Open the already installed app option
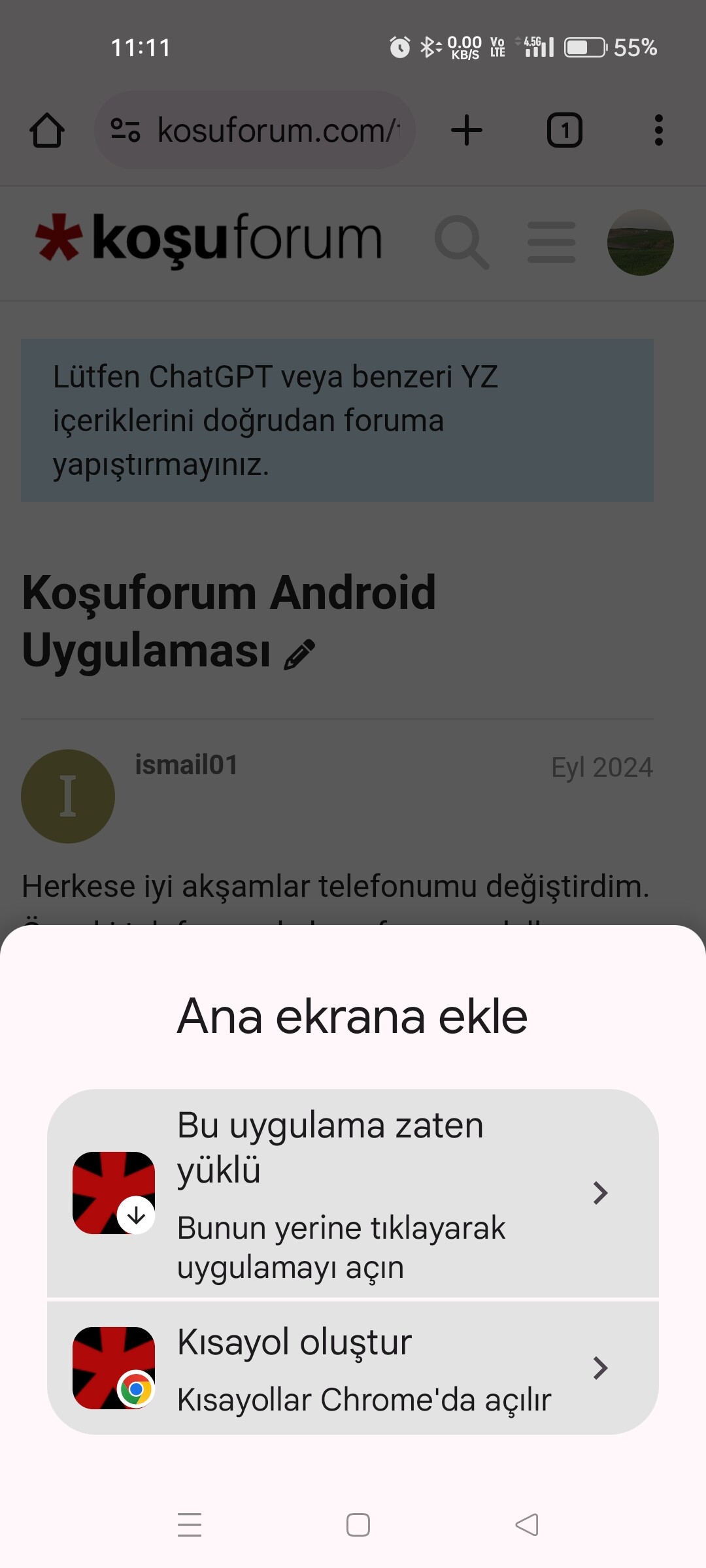706x1568 pixels. pyautogui.click(x=353, y=1193)
